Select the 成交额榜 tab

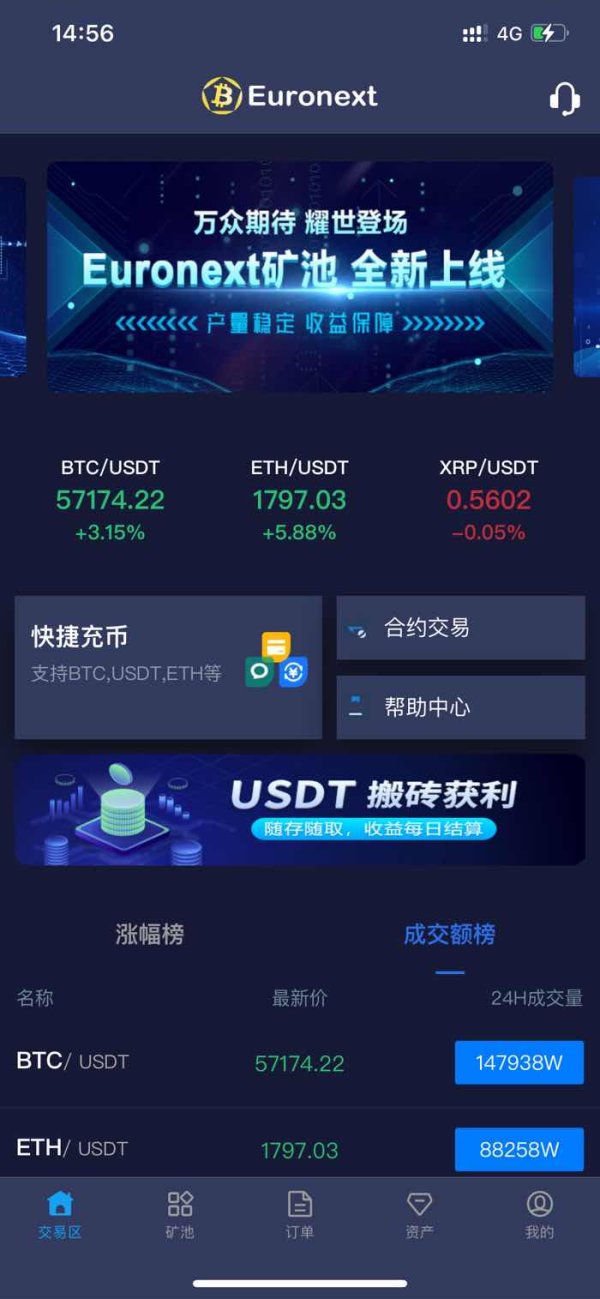[x=450, y=935]
